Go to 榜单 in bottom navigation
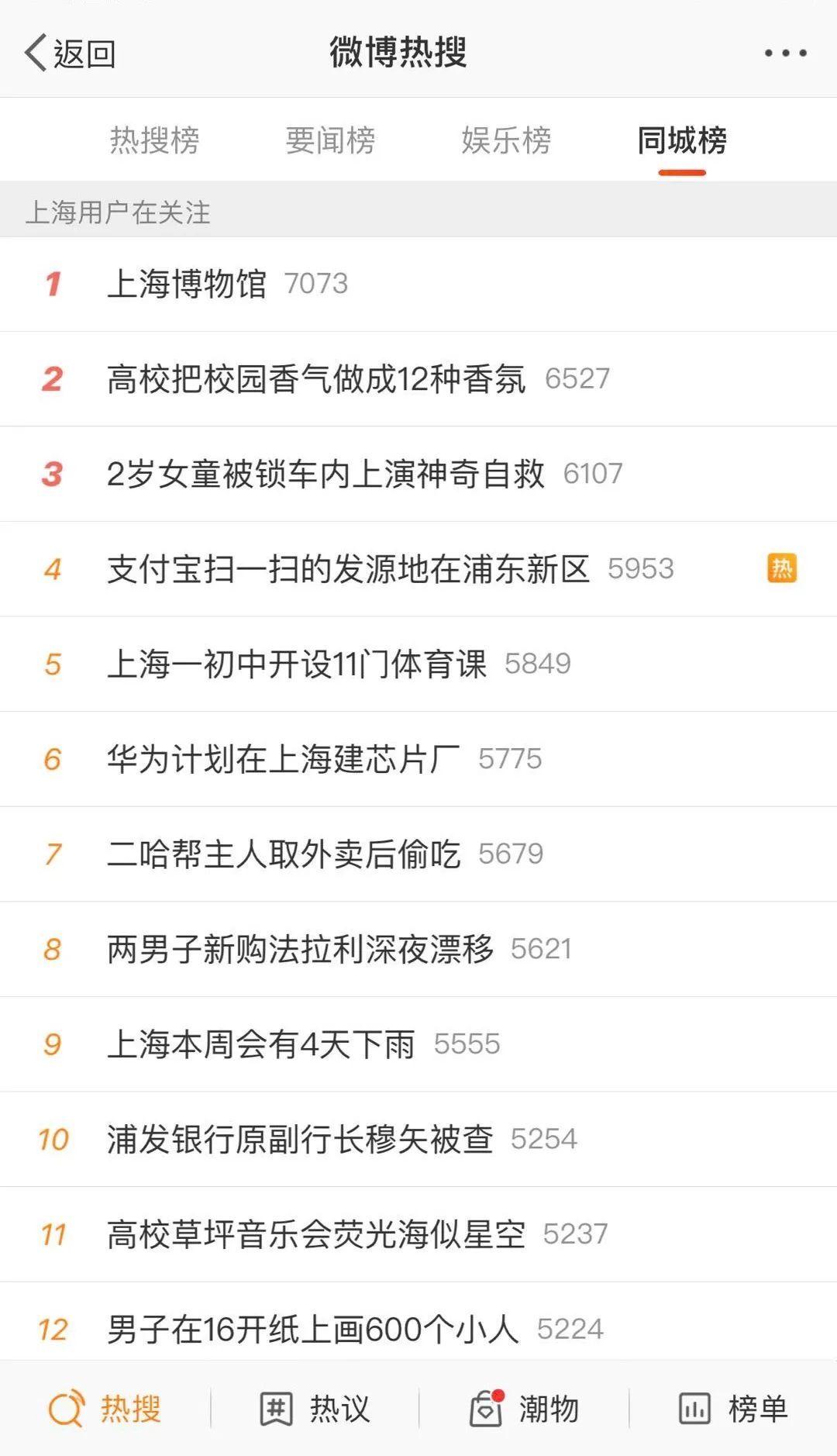Screen dimensions: 837x1456 coord(733,1409)
